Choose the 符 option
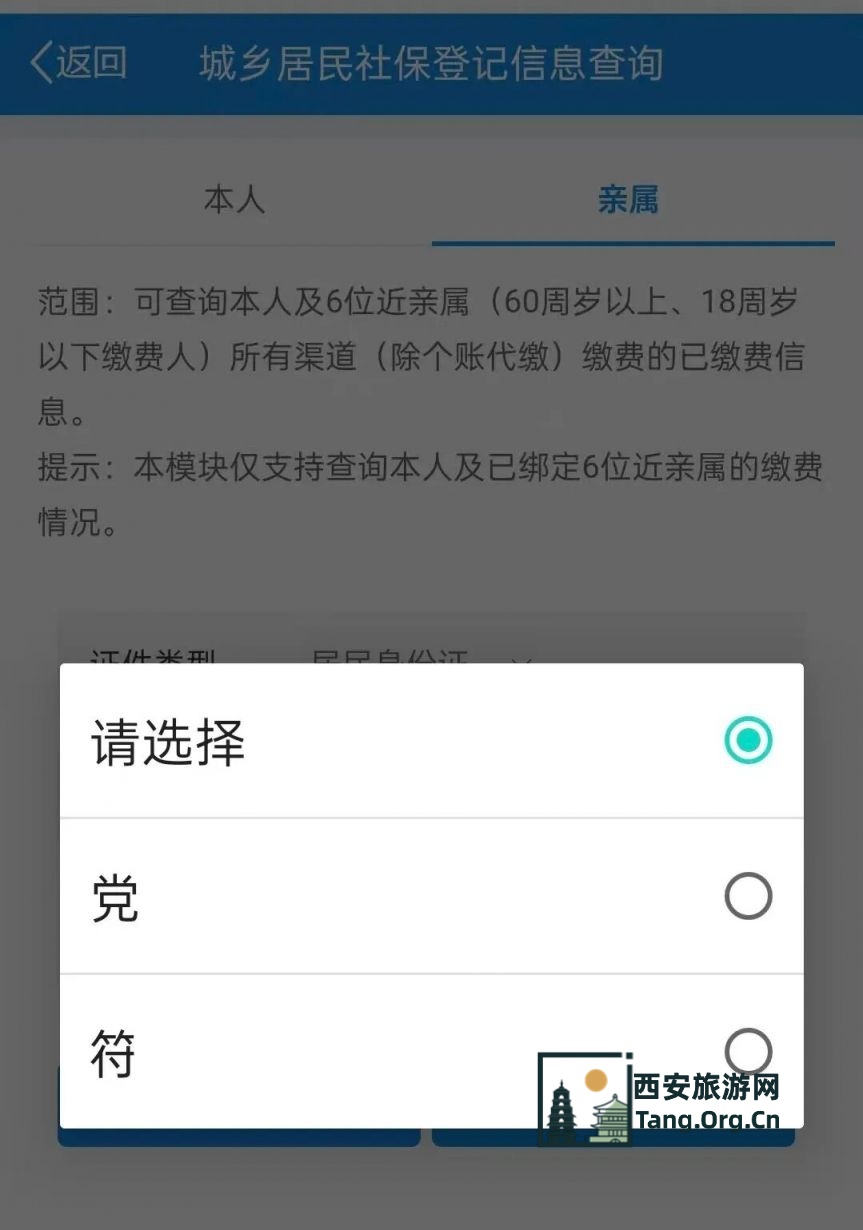Screen dimensions: 863x1230 click(430, 1052)
